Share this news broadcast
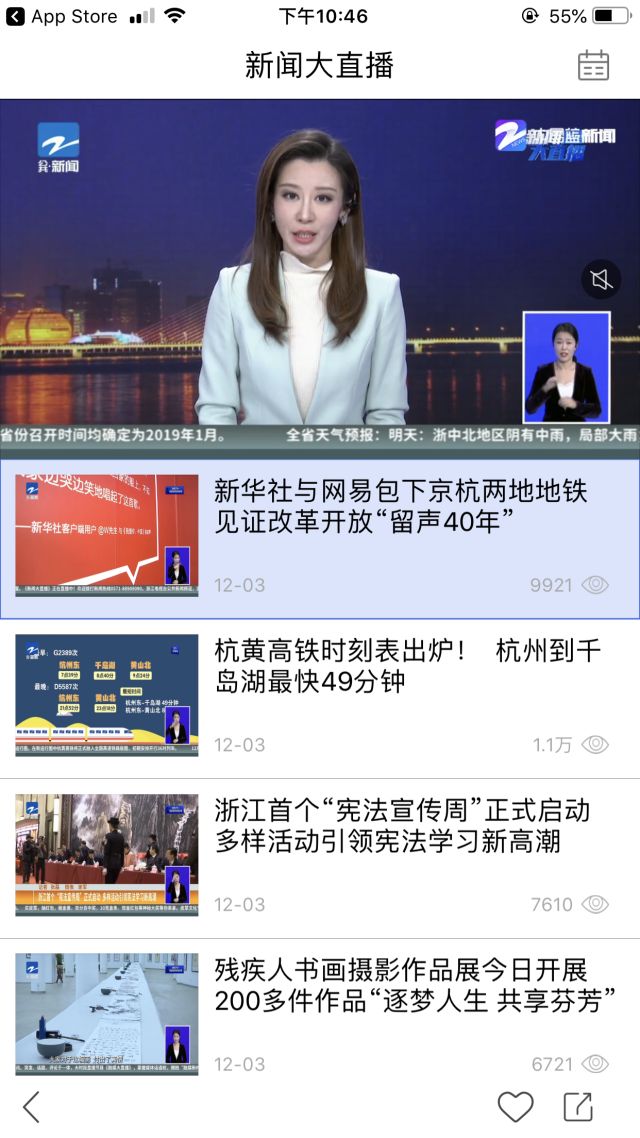640x1138 pixels. click(578, 1106)
